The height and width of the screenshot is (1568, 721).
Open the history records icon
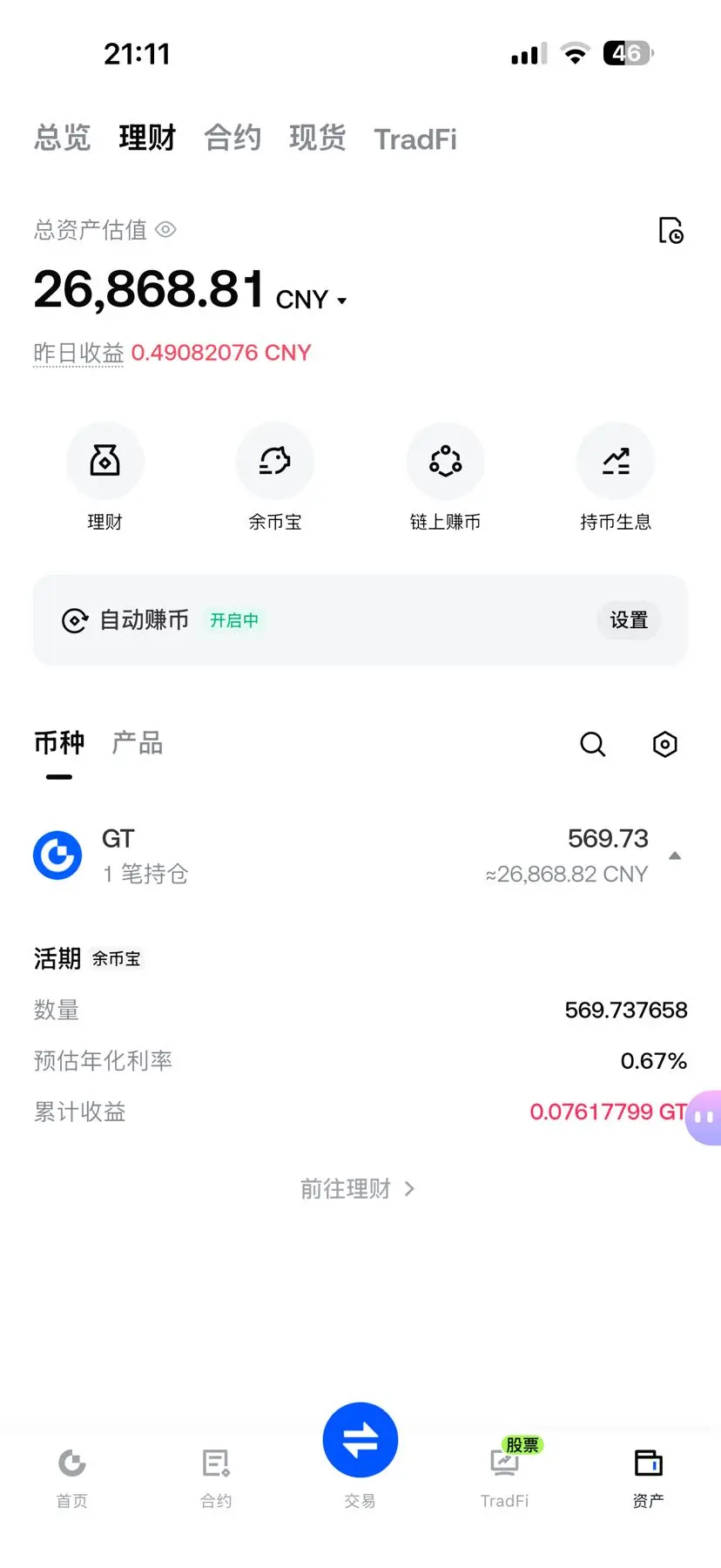670,230
